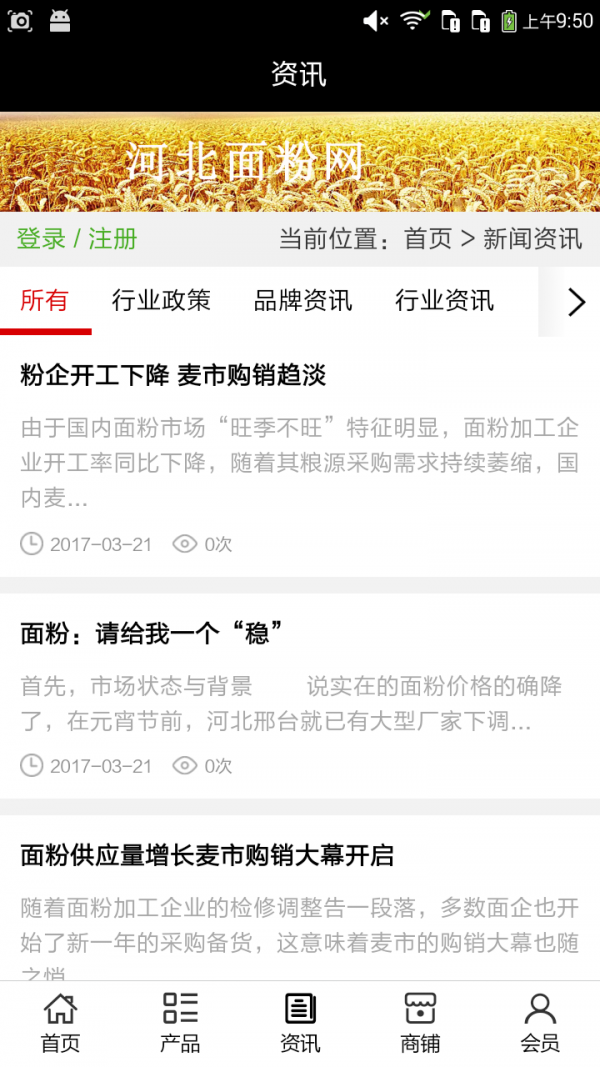Open article 面粉：请给我一个“稳”

152,632
